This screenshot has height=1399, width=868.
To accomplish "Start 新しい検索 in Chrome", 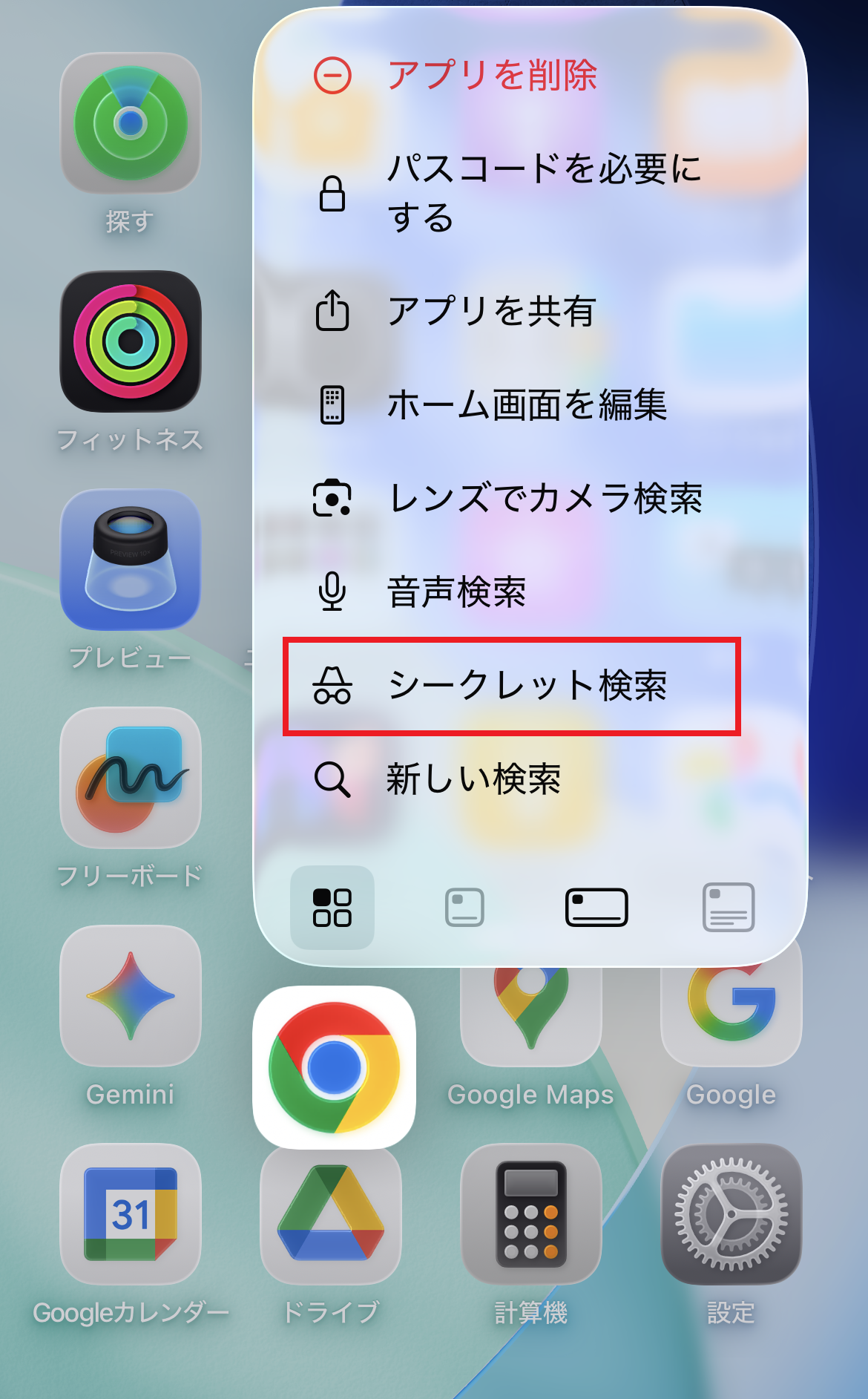I will (473, 779).
